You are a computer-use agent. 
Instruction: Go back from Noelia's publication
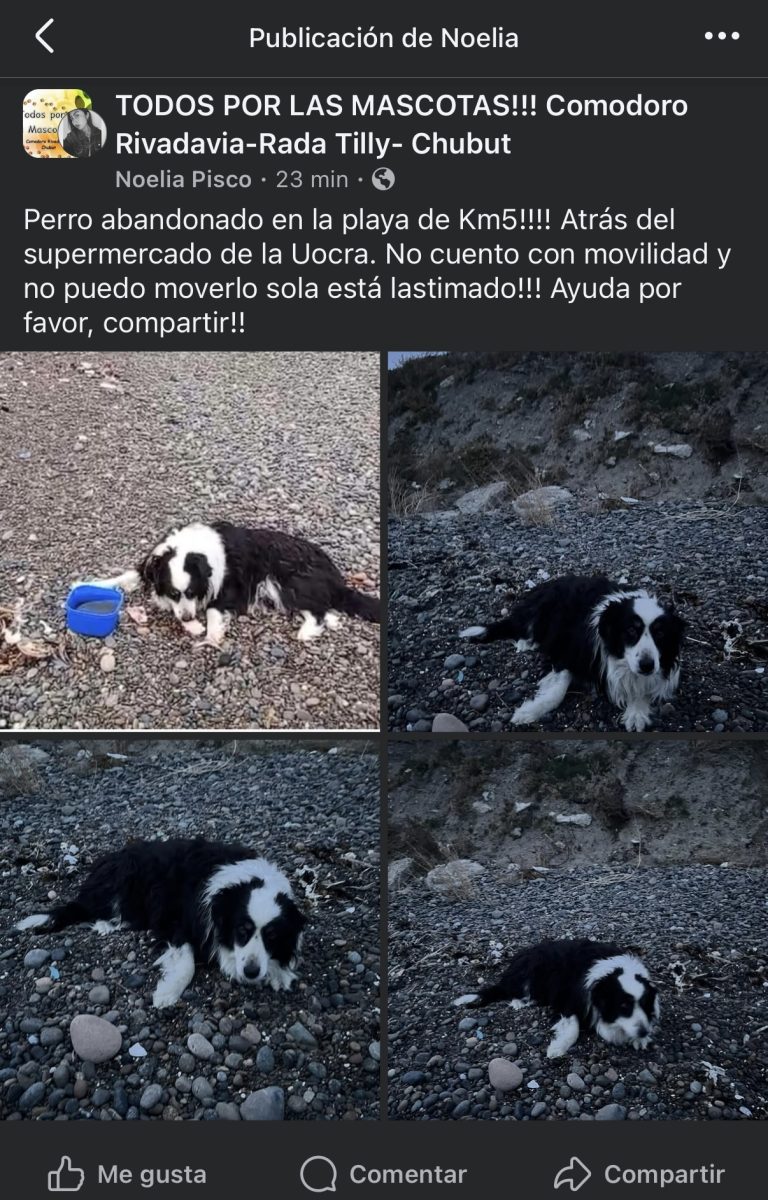point(44,38)
